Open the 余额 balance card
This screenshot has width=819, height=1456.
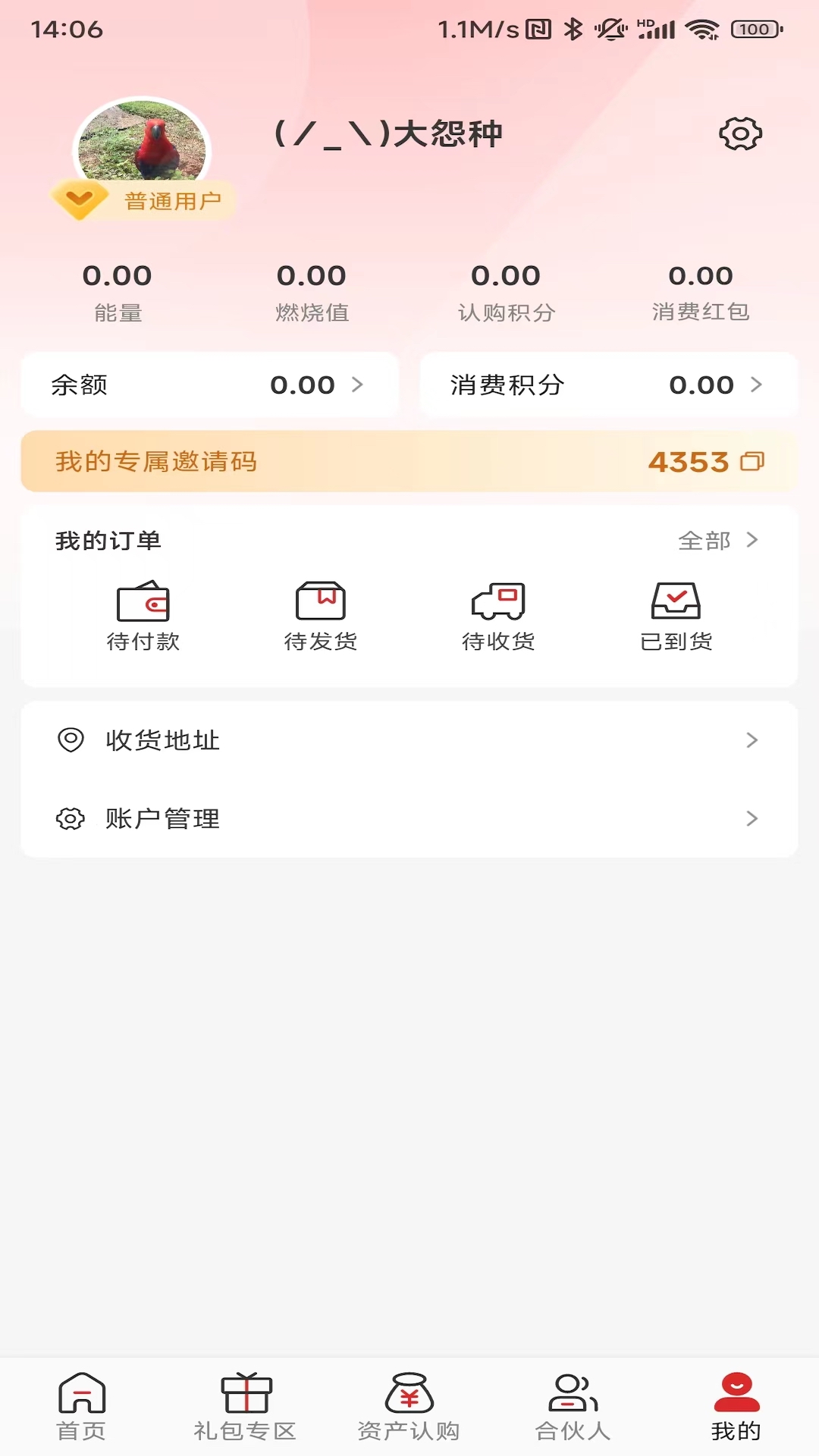pos(210,384)
